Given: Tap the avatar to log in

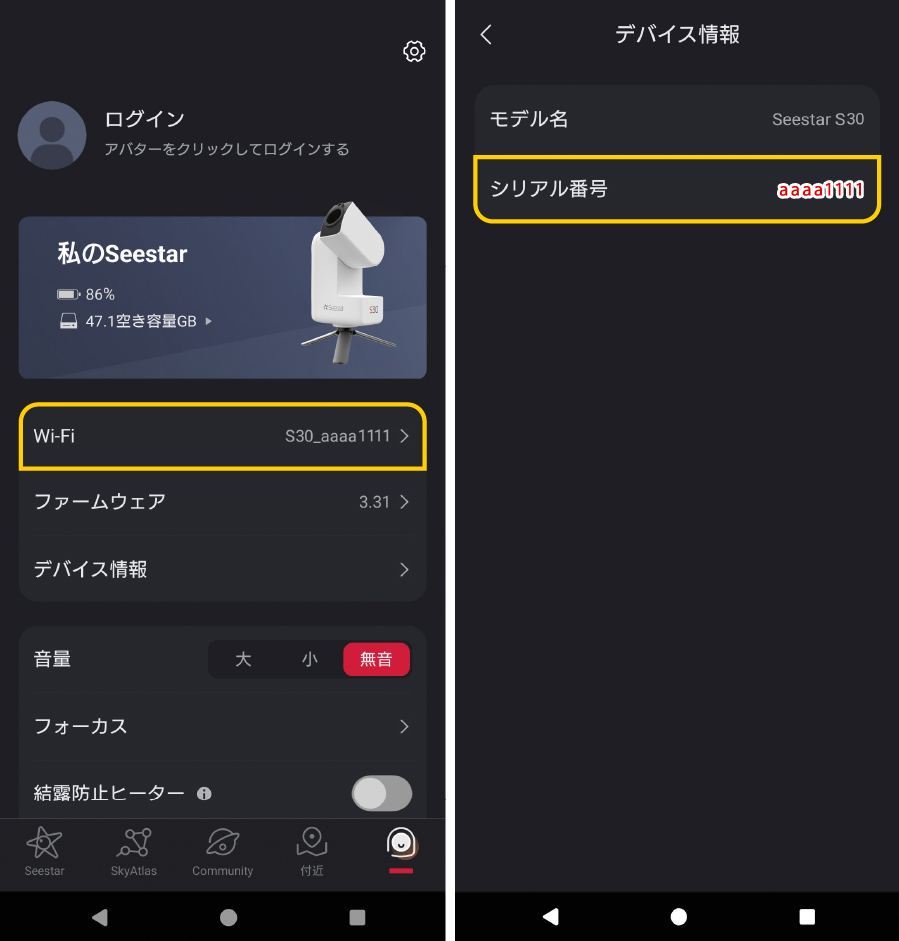Looking at the screenshot, I should 52,135.
